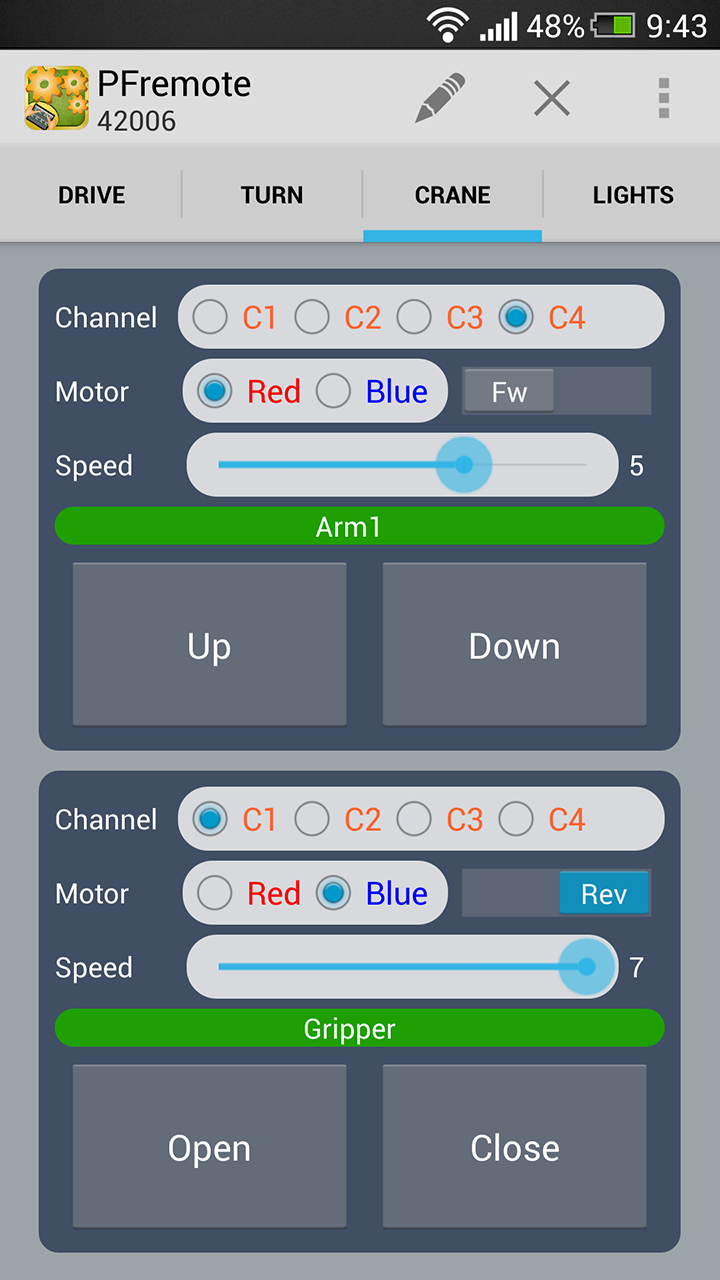Select channel C2 for Arm1
Image resolution: width=720 pixels, height=1280 pixels.
point(313,318)
